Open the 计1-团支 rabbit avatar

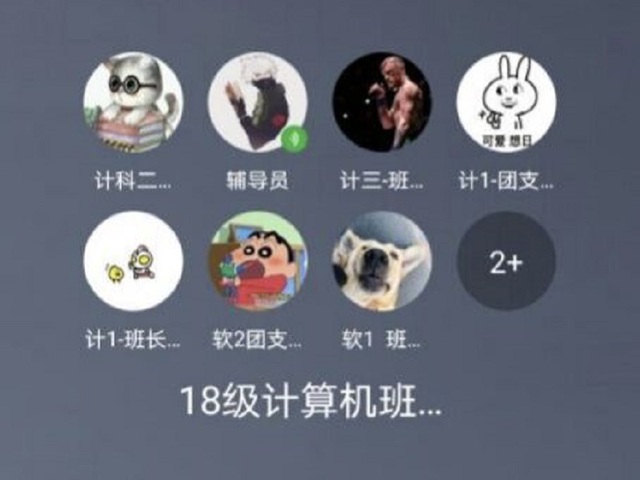click(506, 103)
